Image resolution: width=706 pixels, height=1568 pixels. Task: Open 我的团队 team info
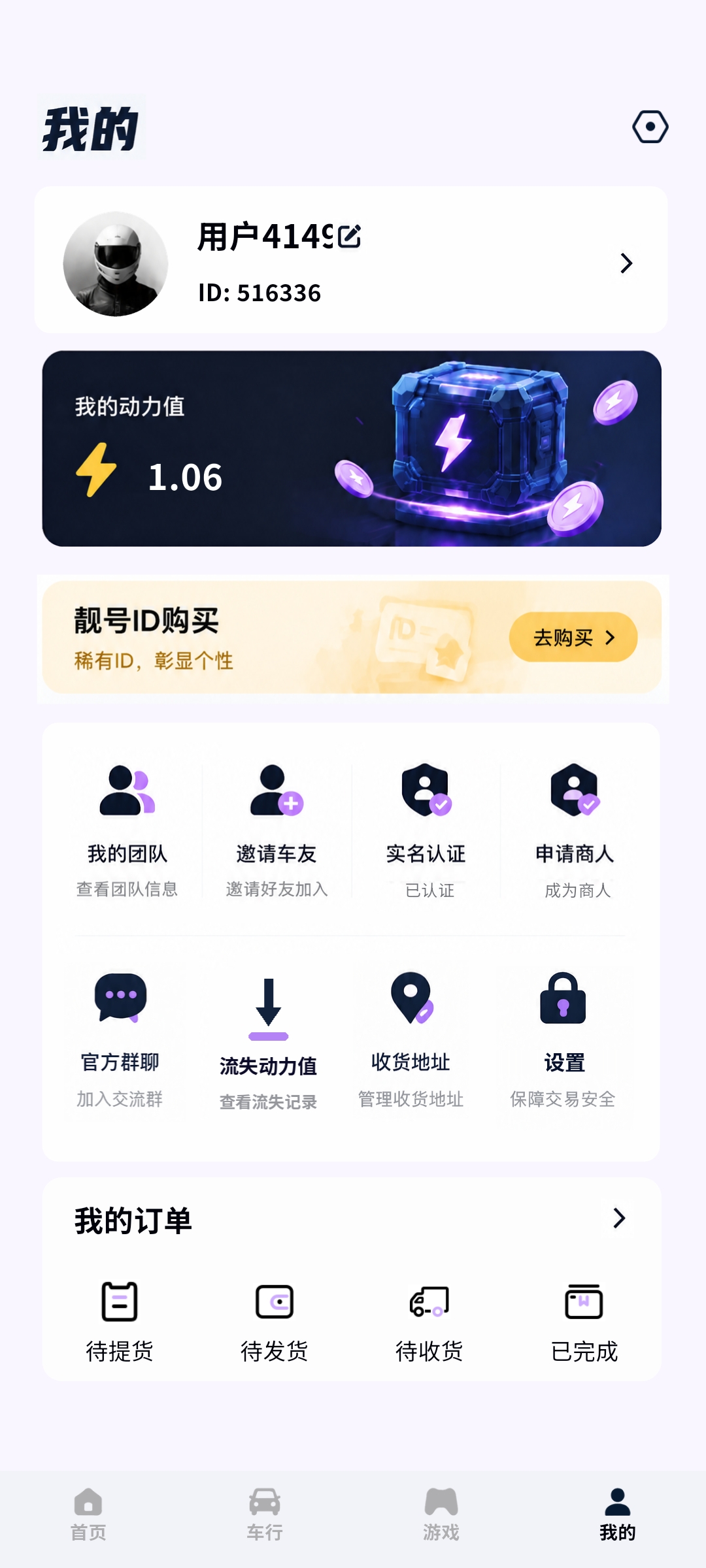pos(127,831)
